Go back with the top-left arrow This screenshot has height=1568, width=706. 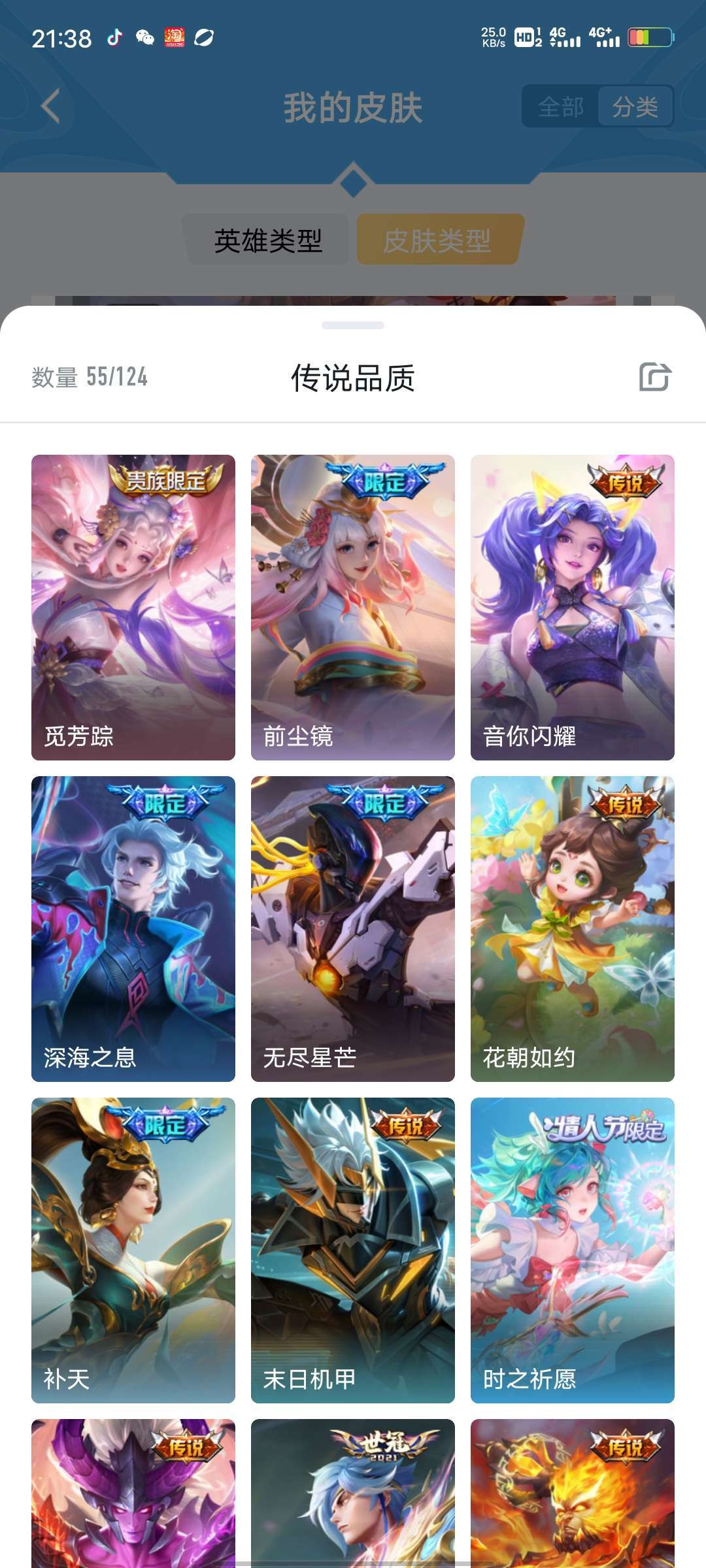tap(50, 106)
